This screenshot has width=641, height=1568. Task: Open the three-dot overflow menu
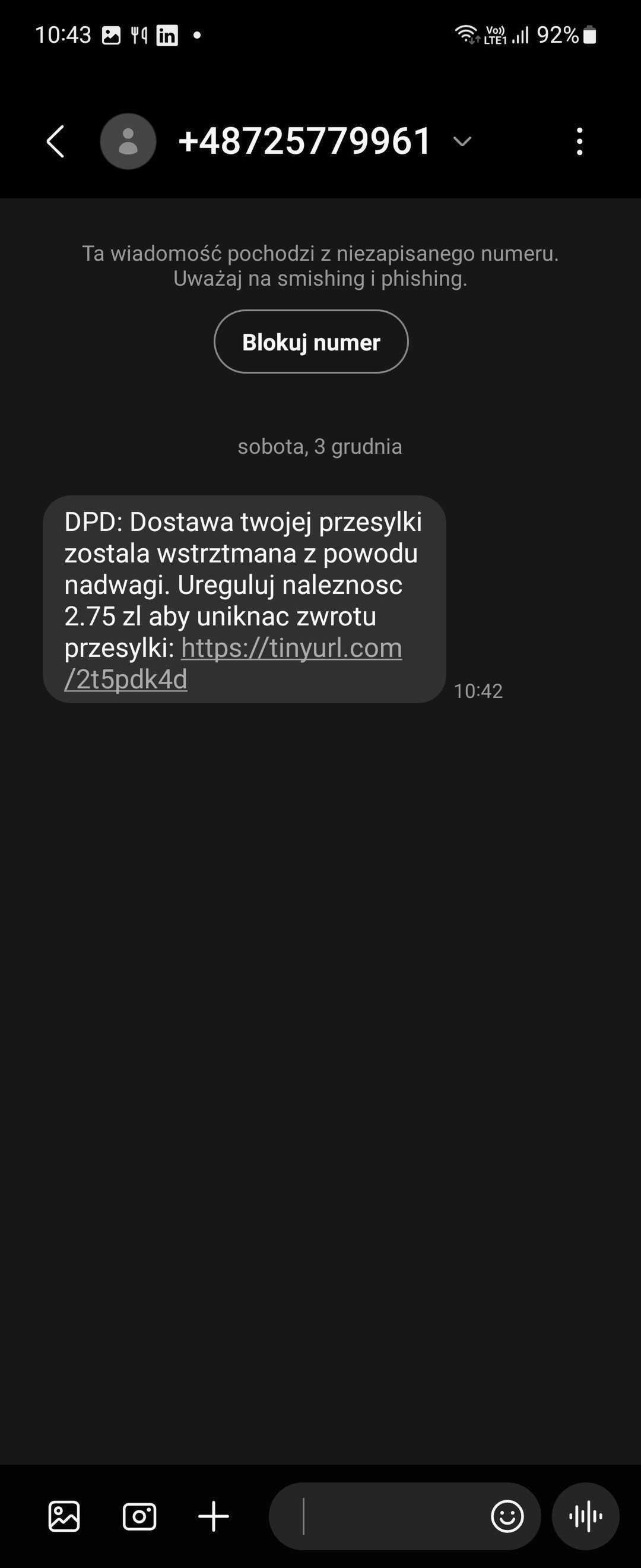(579, 142)
